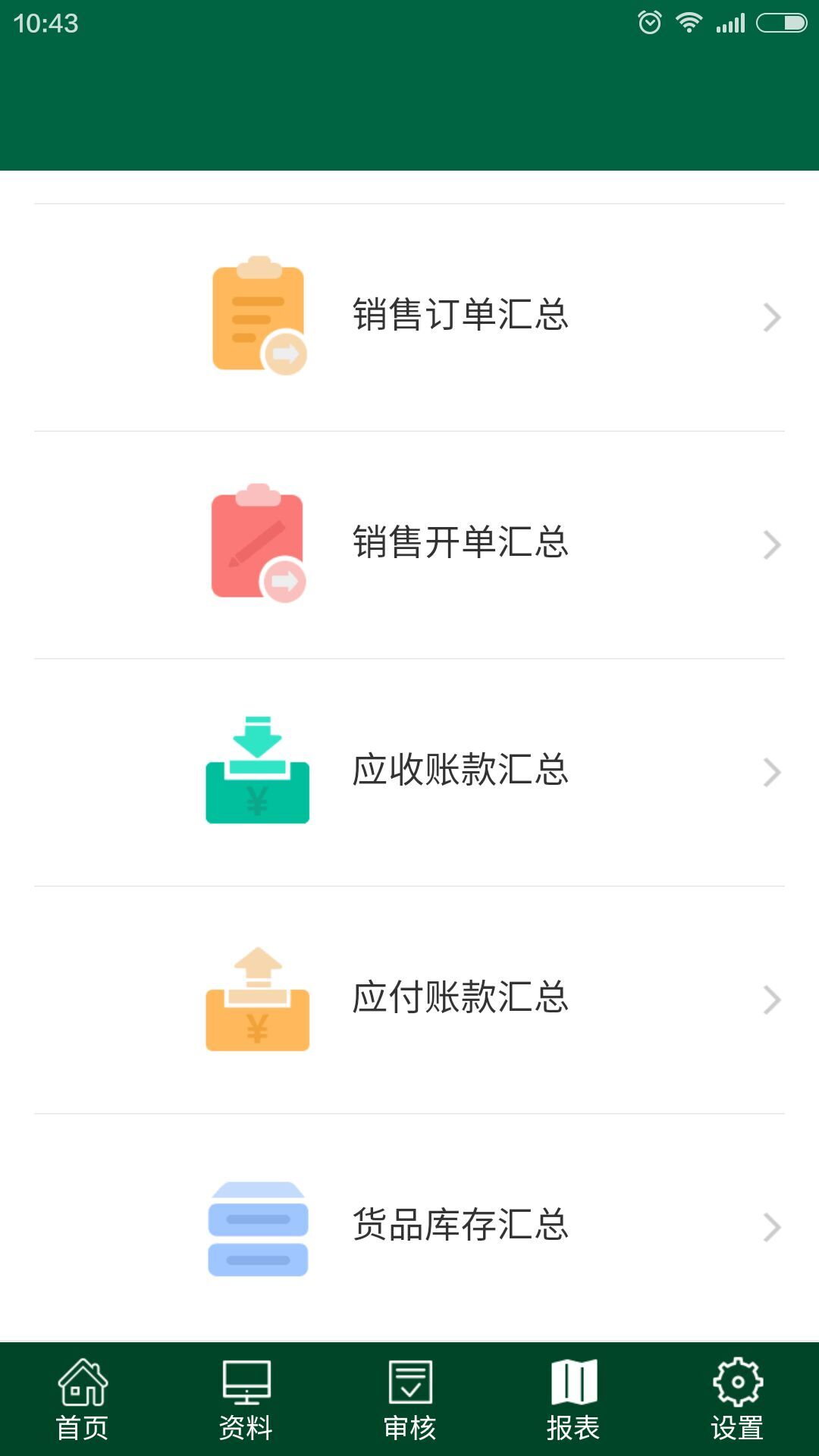Switch to the 首页 tab
The image size is (819, 1456).
(82, 1399)
